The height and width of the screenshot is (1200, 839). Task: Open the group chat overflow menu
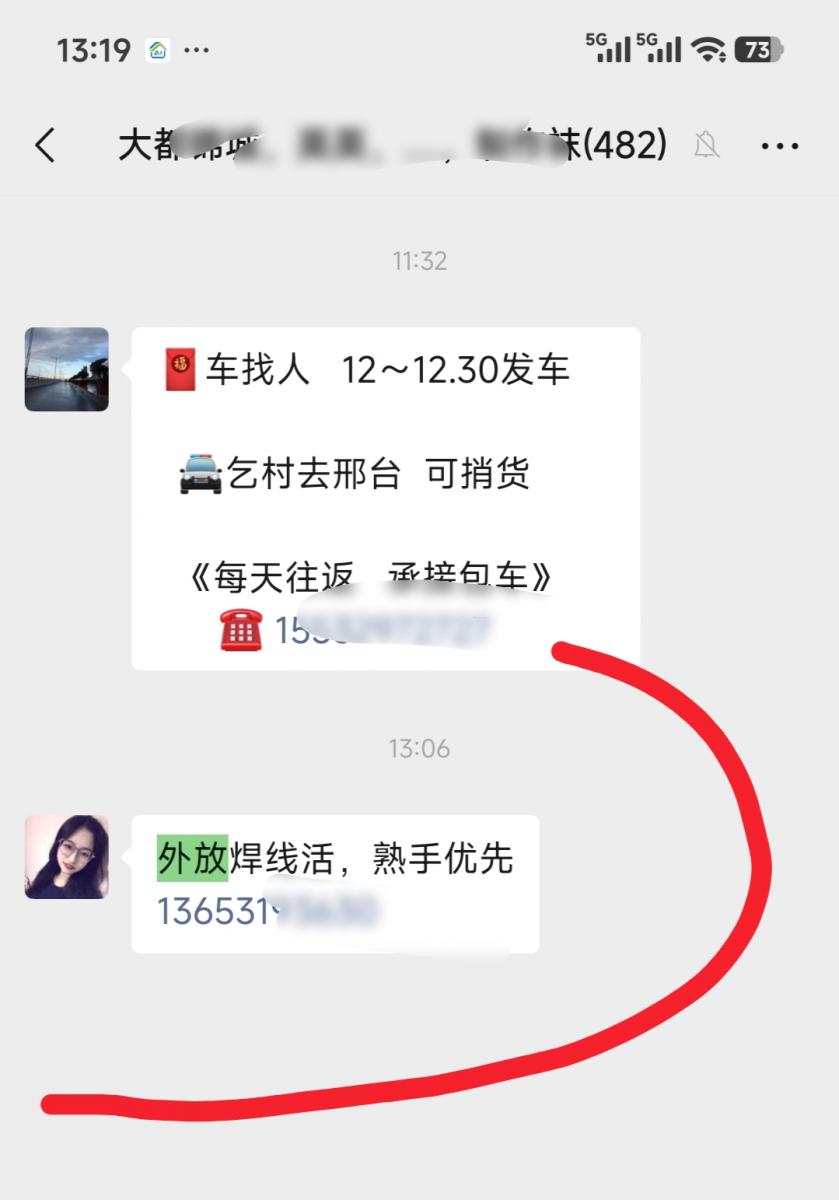780,146
